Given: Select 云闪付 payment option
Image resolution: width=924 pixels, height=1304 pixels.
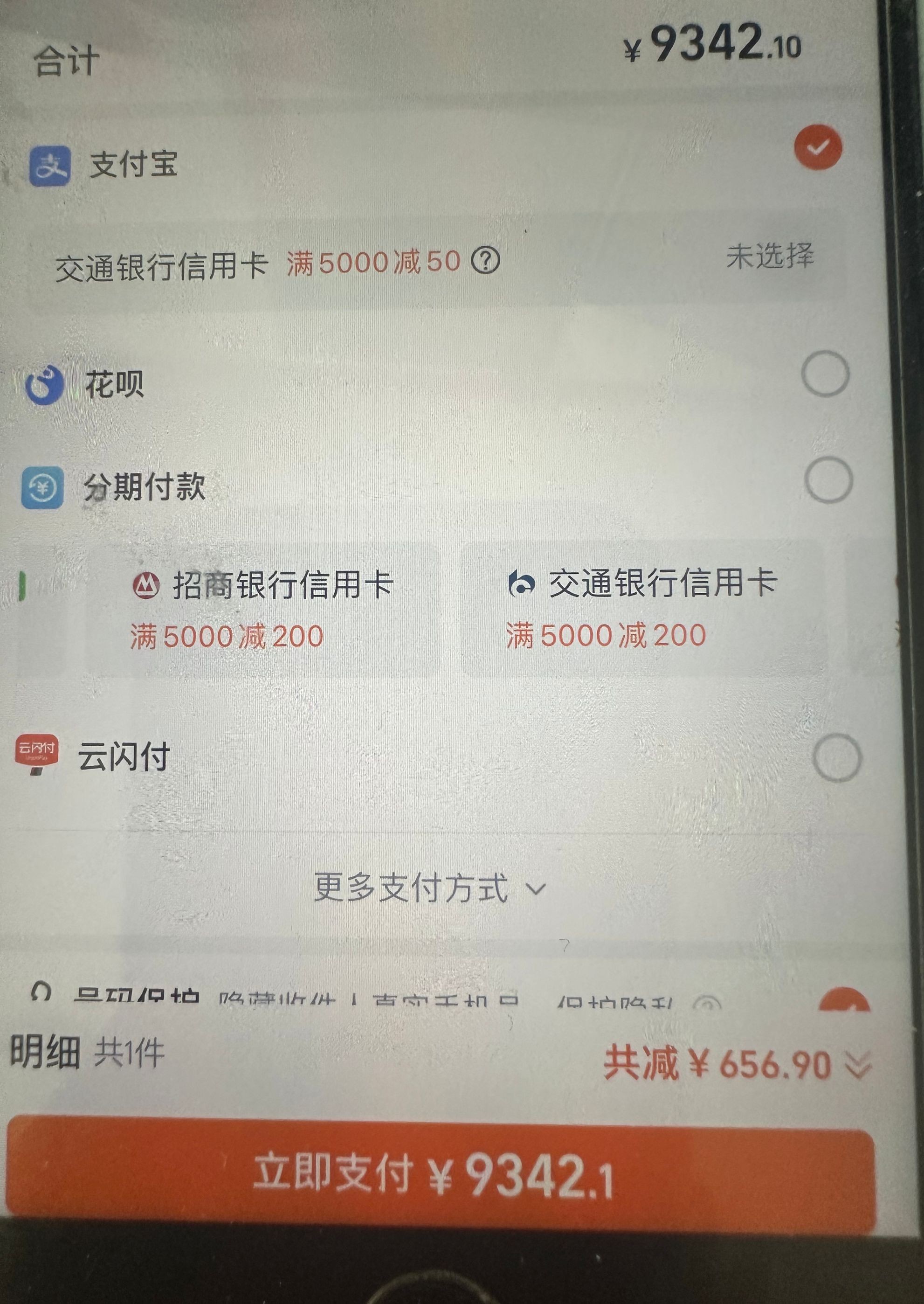Looking at the screenshot, I should click(x=836, y=757).
